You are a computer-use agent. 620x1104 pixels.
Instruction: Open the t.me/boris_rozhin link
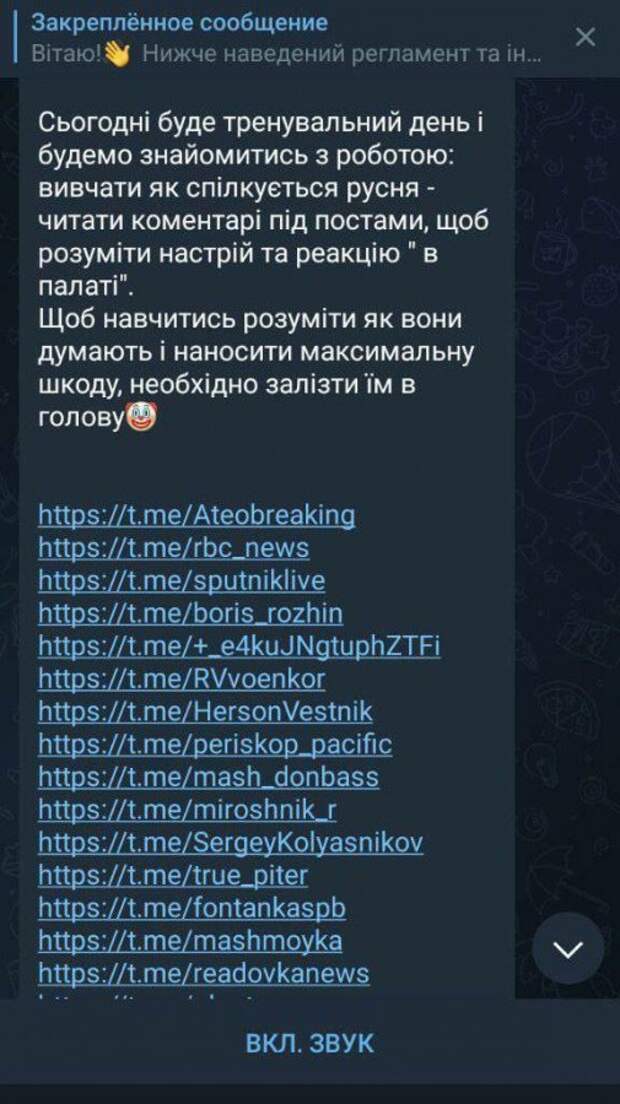[191, 614]
